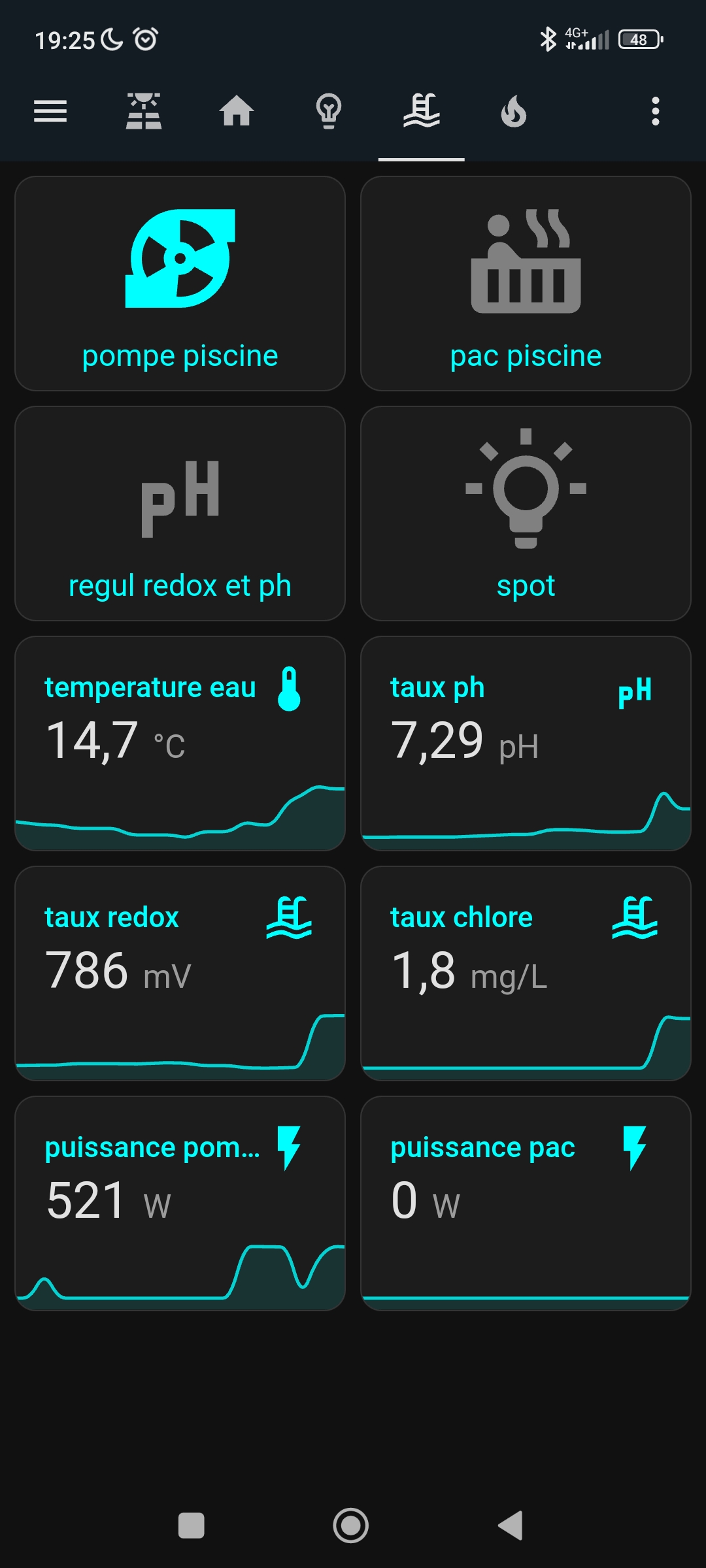Screen dimensions: 706x1568
Task: Open the three-dot overflow menu
Action: pos(656,111)
